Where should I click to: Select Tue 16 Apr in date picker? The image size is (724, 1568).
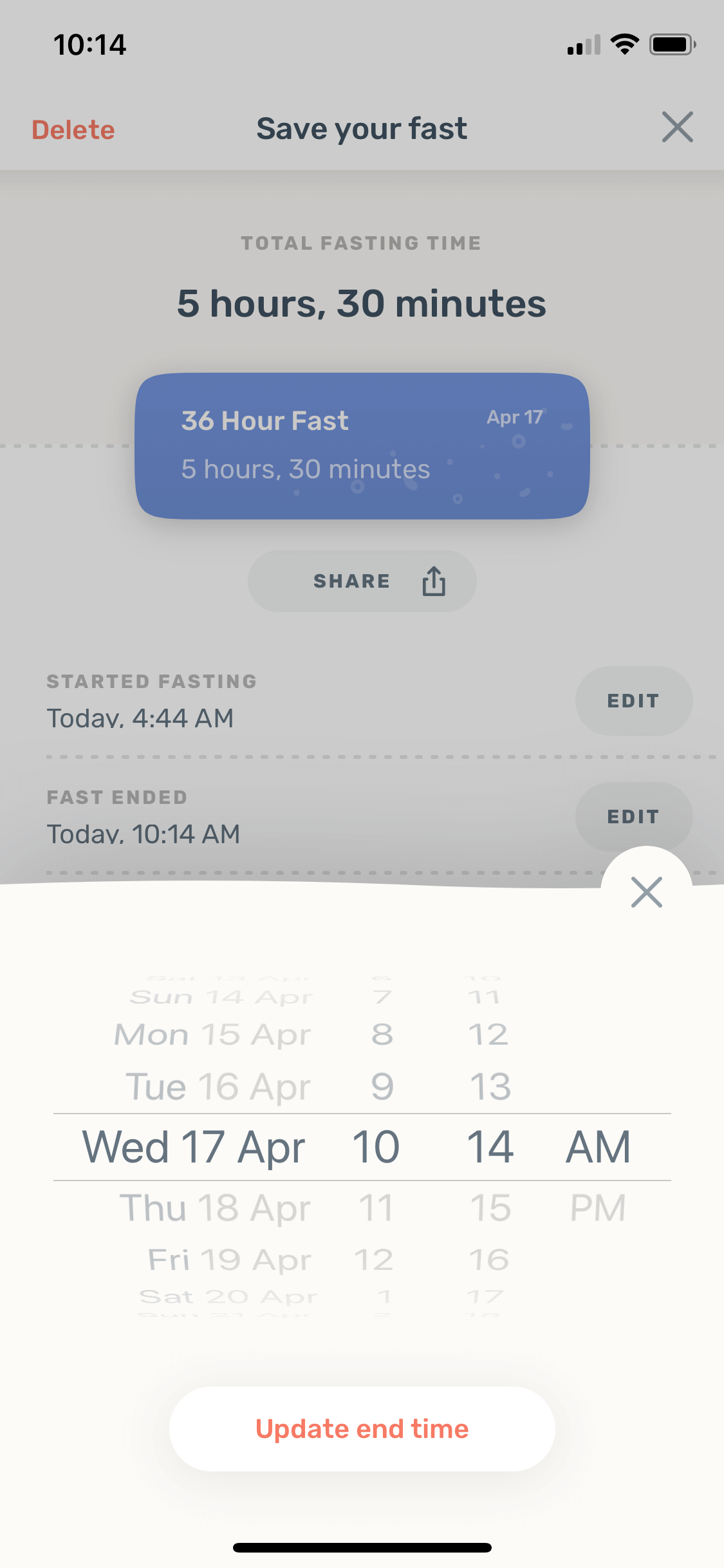218,1087
